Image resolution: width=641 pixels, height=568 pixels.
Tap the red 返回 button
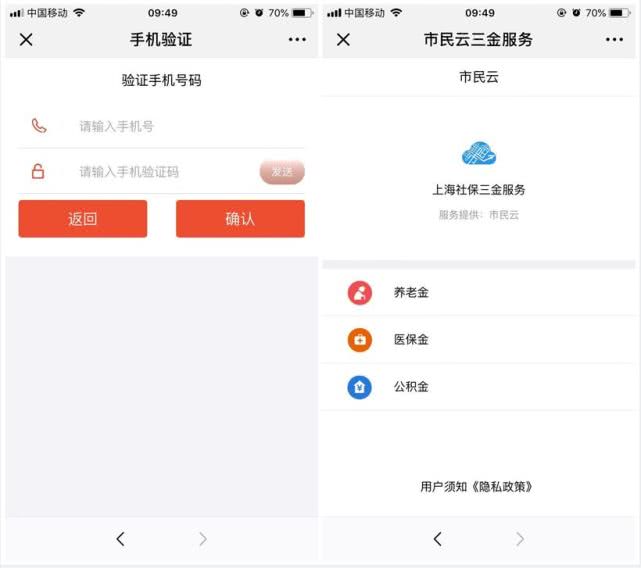pos(82,219)
